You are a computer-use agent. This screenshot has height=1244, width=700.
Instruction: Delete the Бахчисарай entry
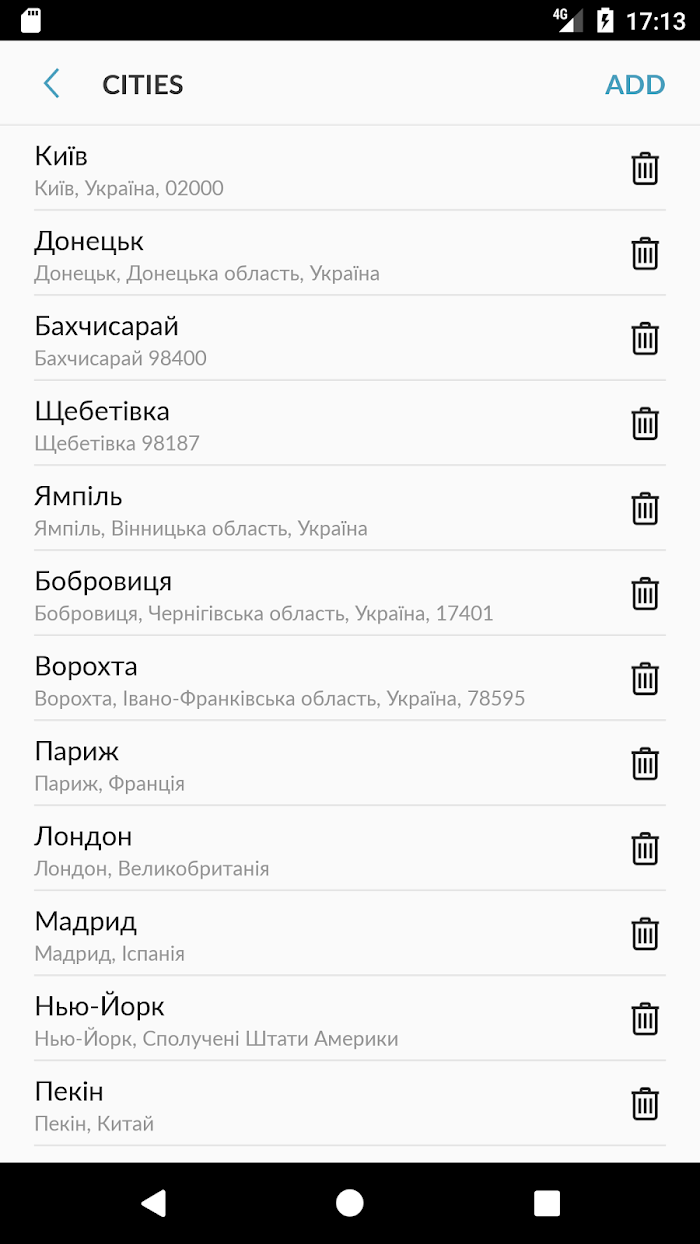pos(645,338)
